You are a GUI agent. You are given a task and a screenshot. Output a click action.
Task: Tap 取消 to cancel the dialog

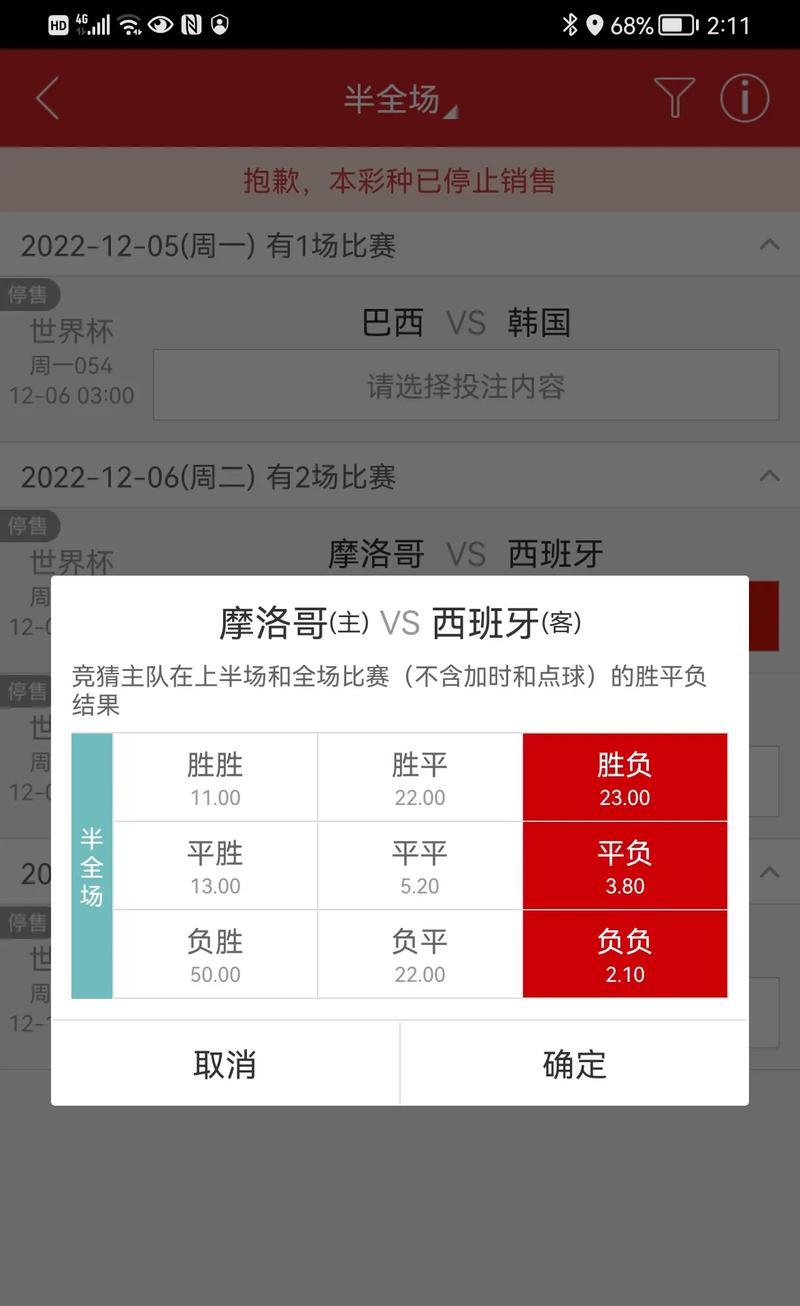225,1064
